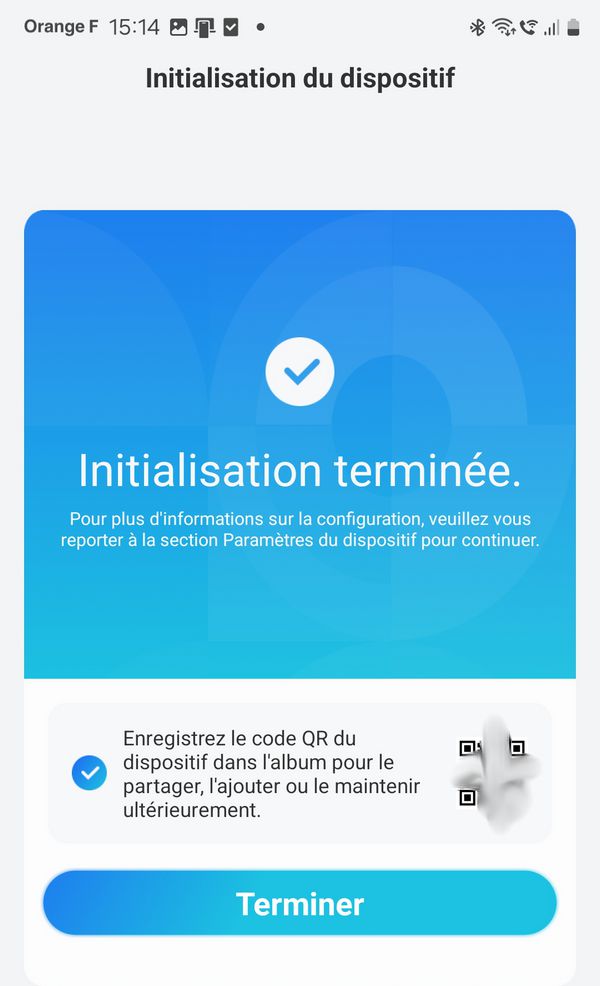
Task: Uncheck the save QR code to album option
Action: (x=89, y=773)
